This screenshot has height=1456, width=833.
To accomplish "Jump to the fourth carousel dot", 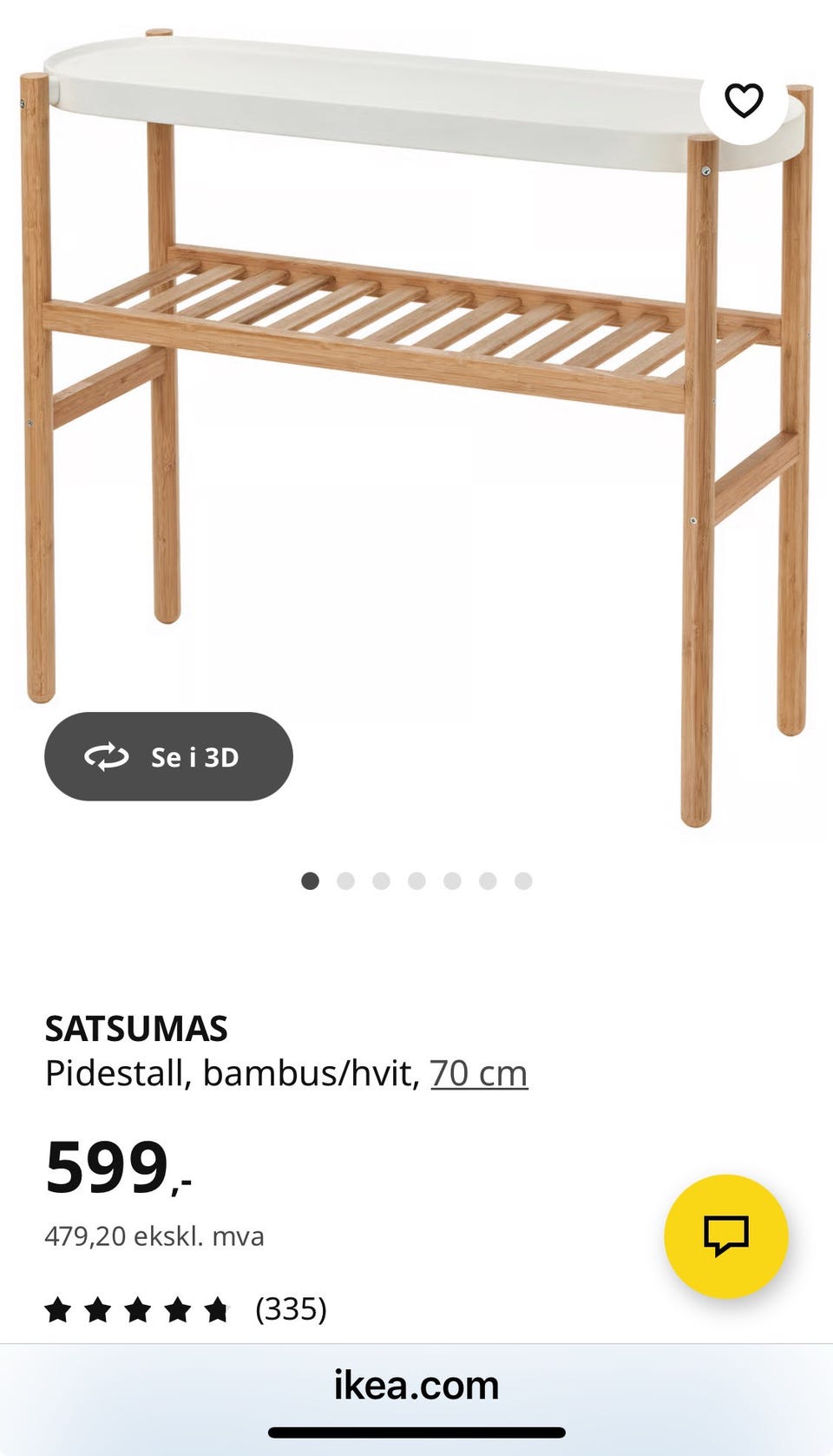I will coord(416,880).
